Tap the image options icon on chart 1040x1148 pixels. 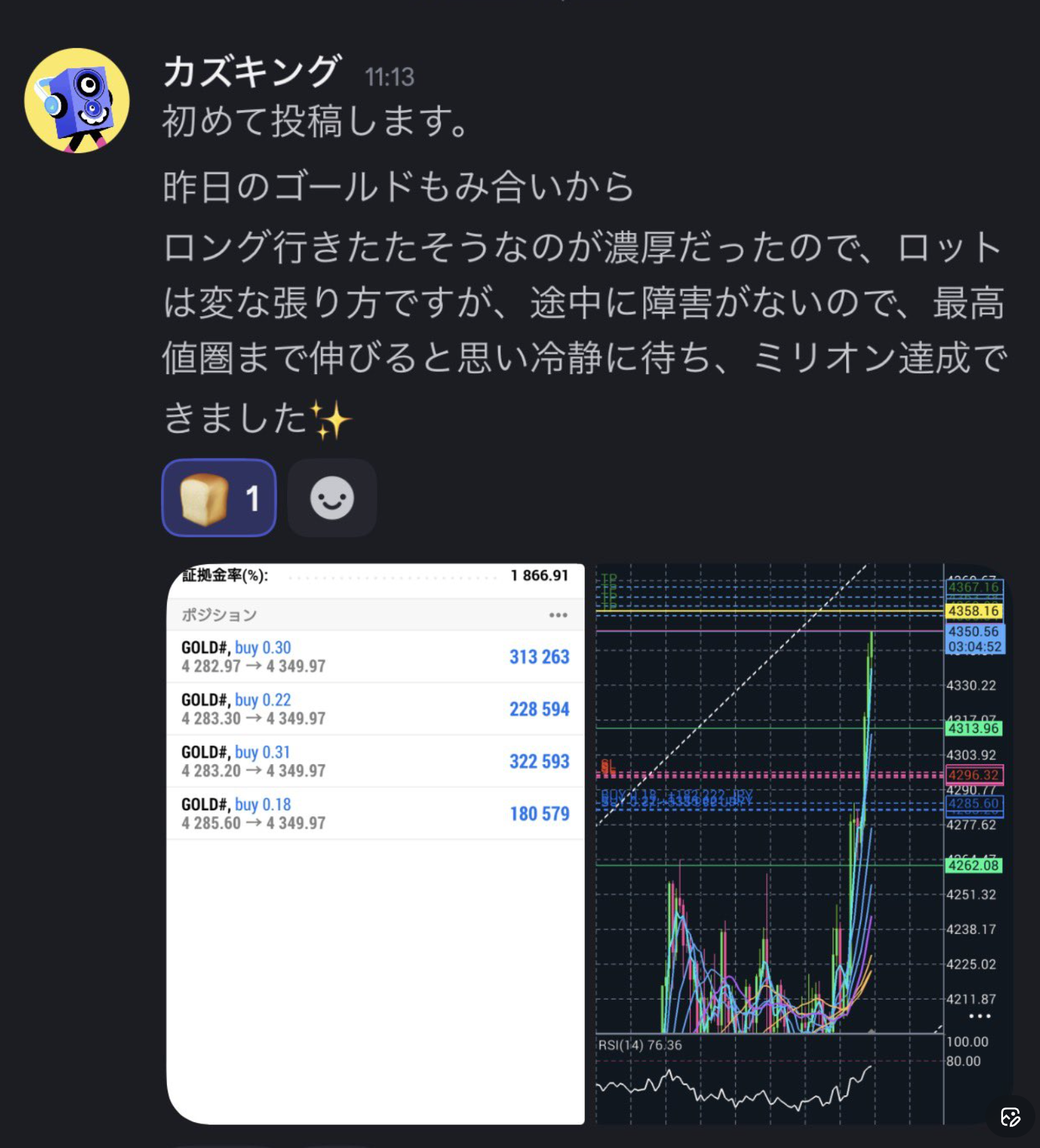point(1010,1116)
